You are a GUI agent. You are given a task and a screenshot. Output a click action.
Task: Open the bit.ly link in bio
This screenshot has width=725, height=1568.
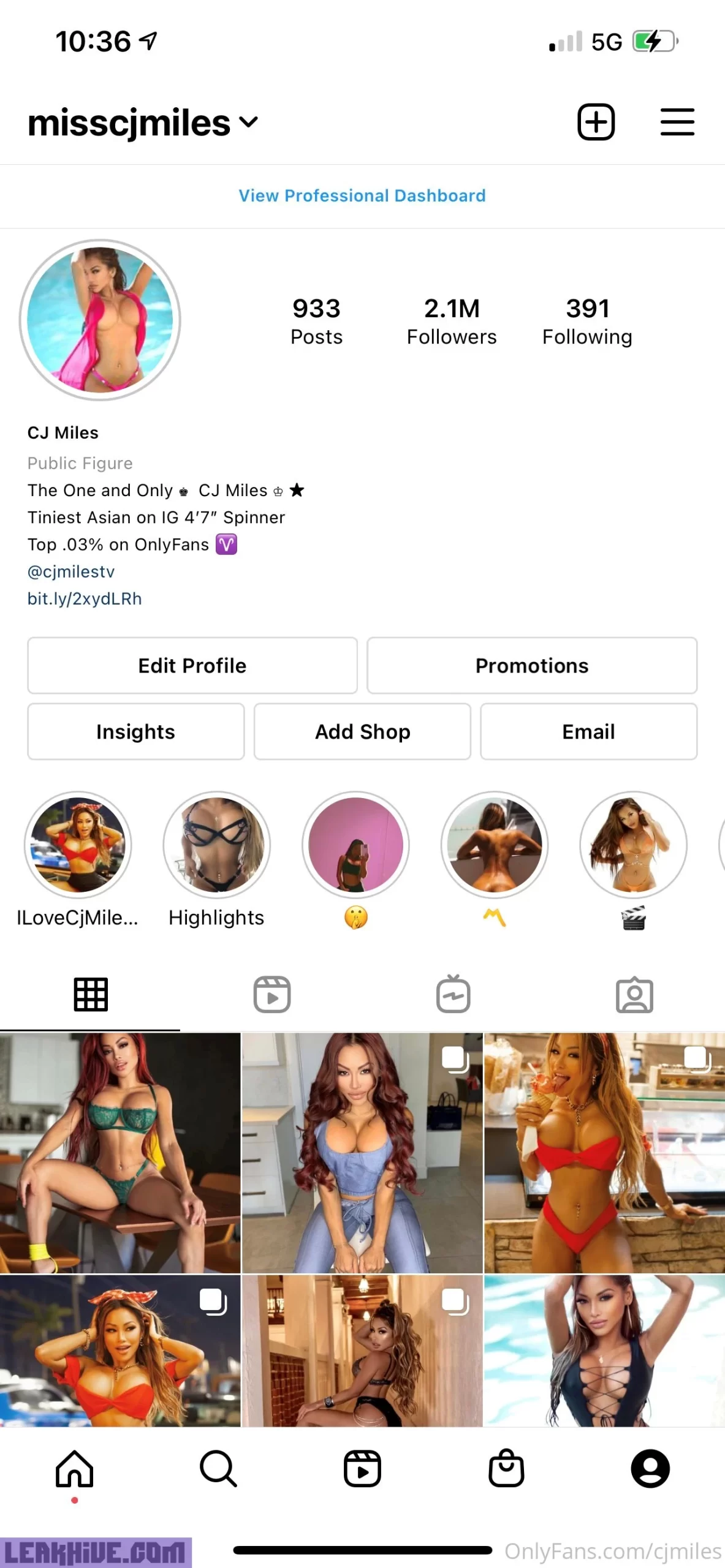85,598
